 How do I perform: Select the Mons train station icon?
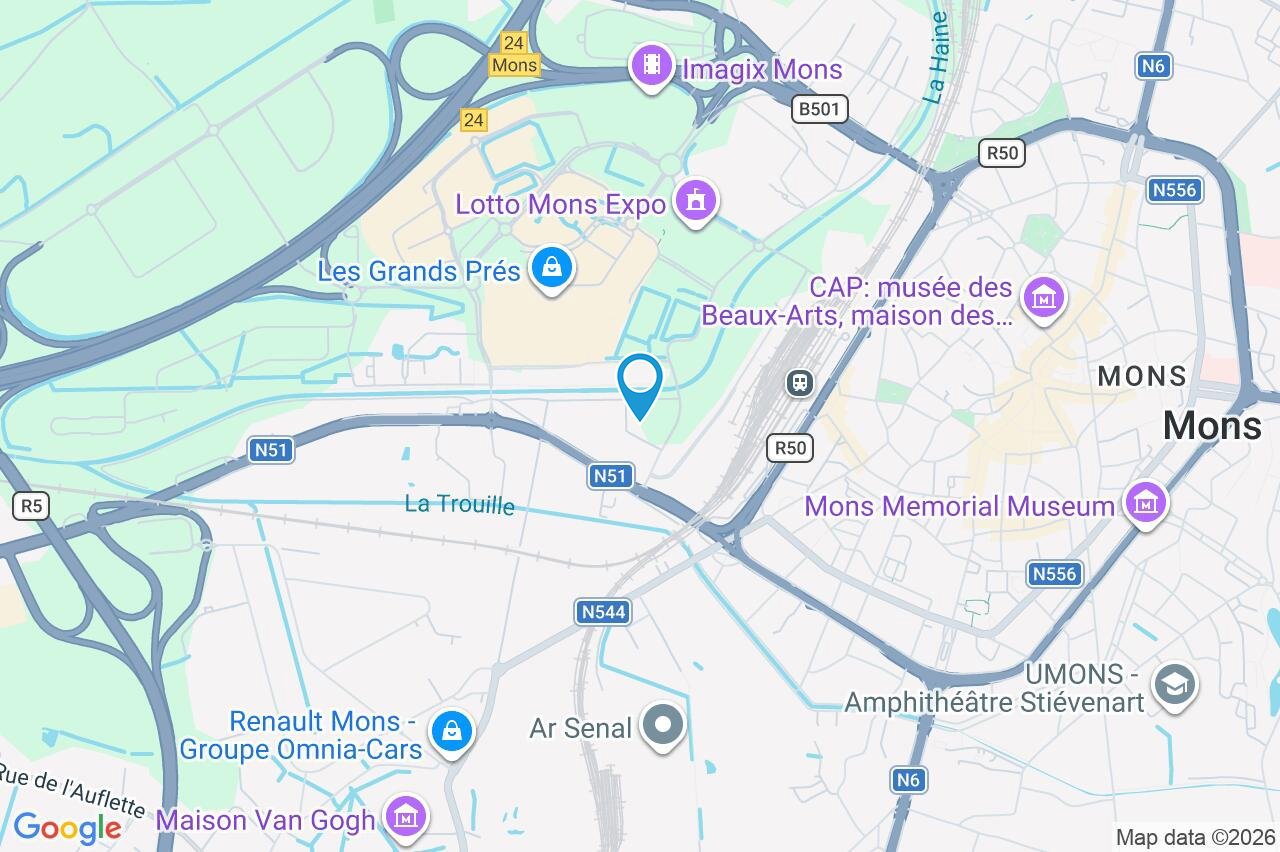tap(799, 382)
